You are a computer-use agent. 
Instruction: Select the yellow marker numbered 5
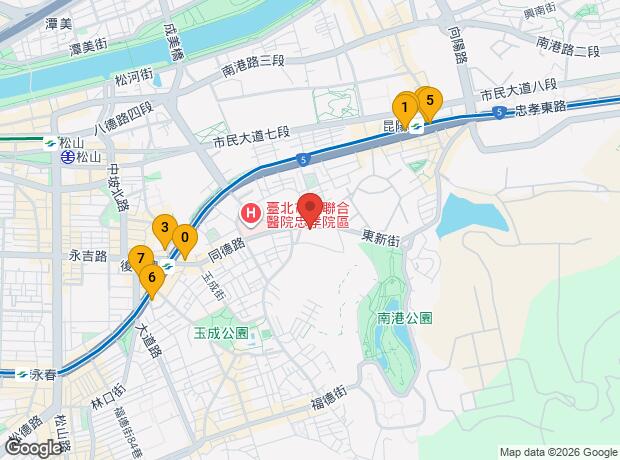[428, 101]
